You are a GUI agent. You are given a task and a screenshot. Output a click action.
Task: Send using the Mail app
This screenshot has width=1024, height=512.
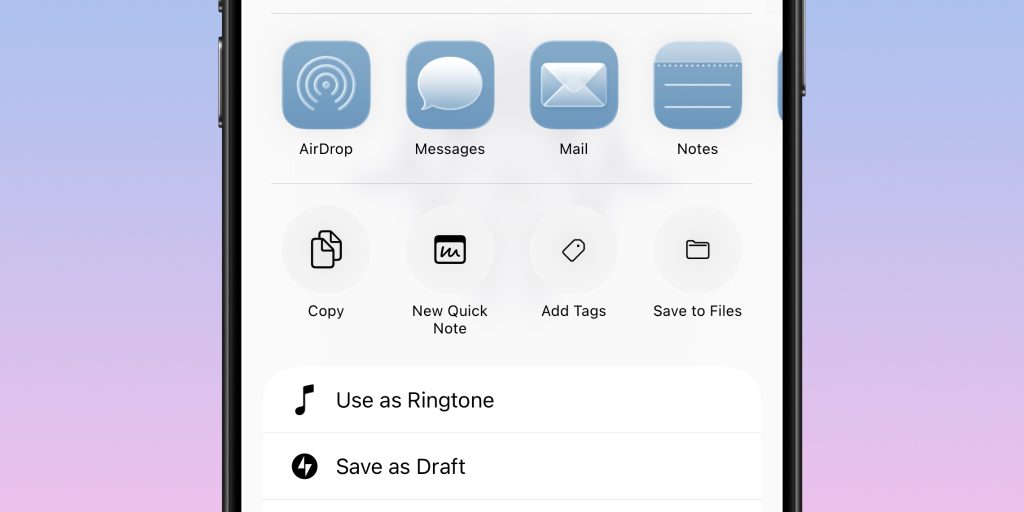[x=574, y=86]
